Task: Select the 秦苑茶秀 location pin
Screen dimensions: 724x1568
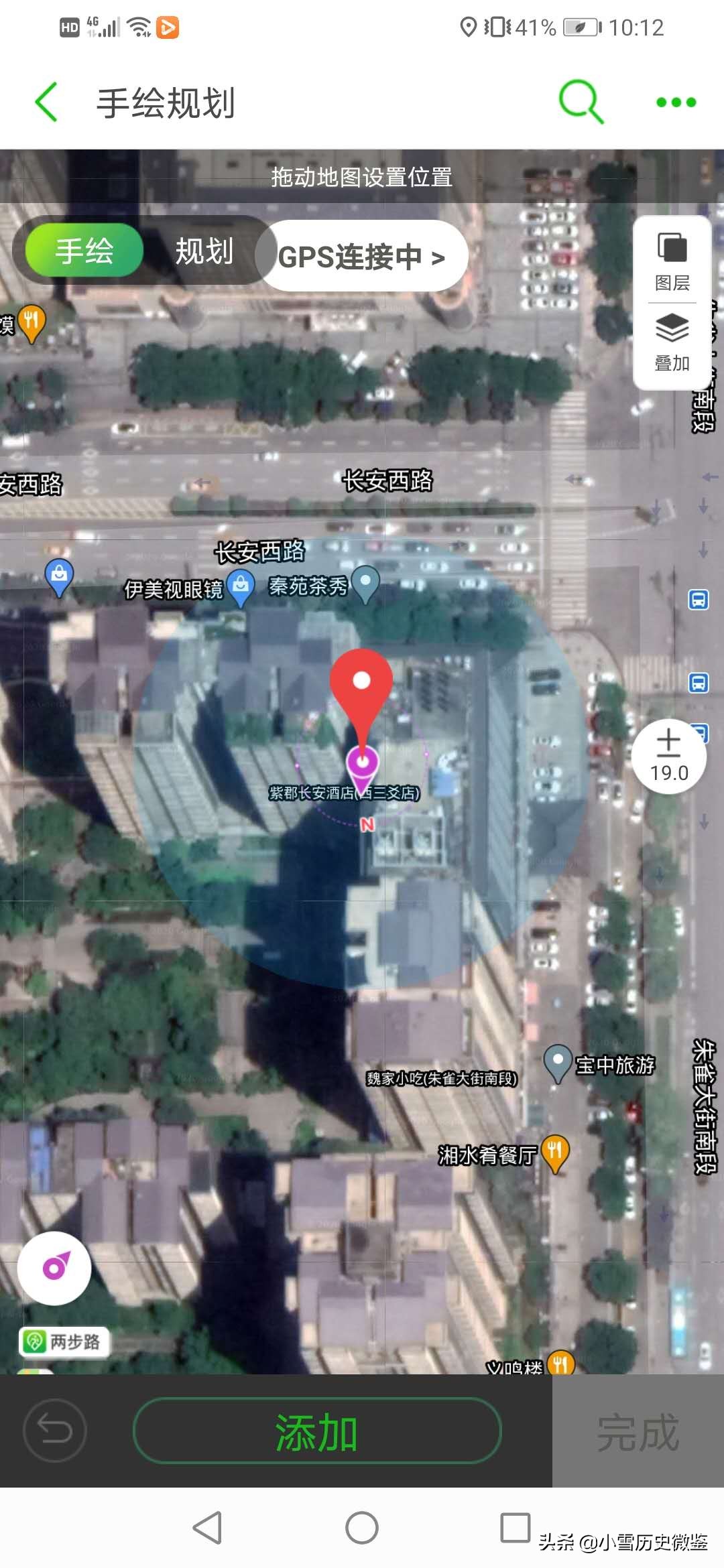Action: [x=365, y=584]
